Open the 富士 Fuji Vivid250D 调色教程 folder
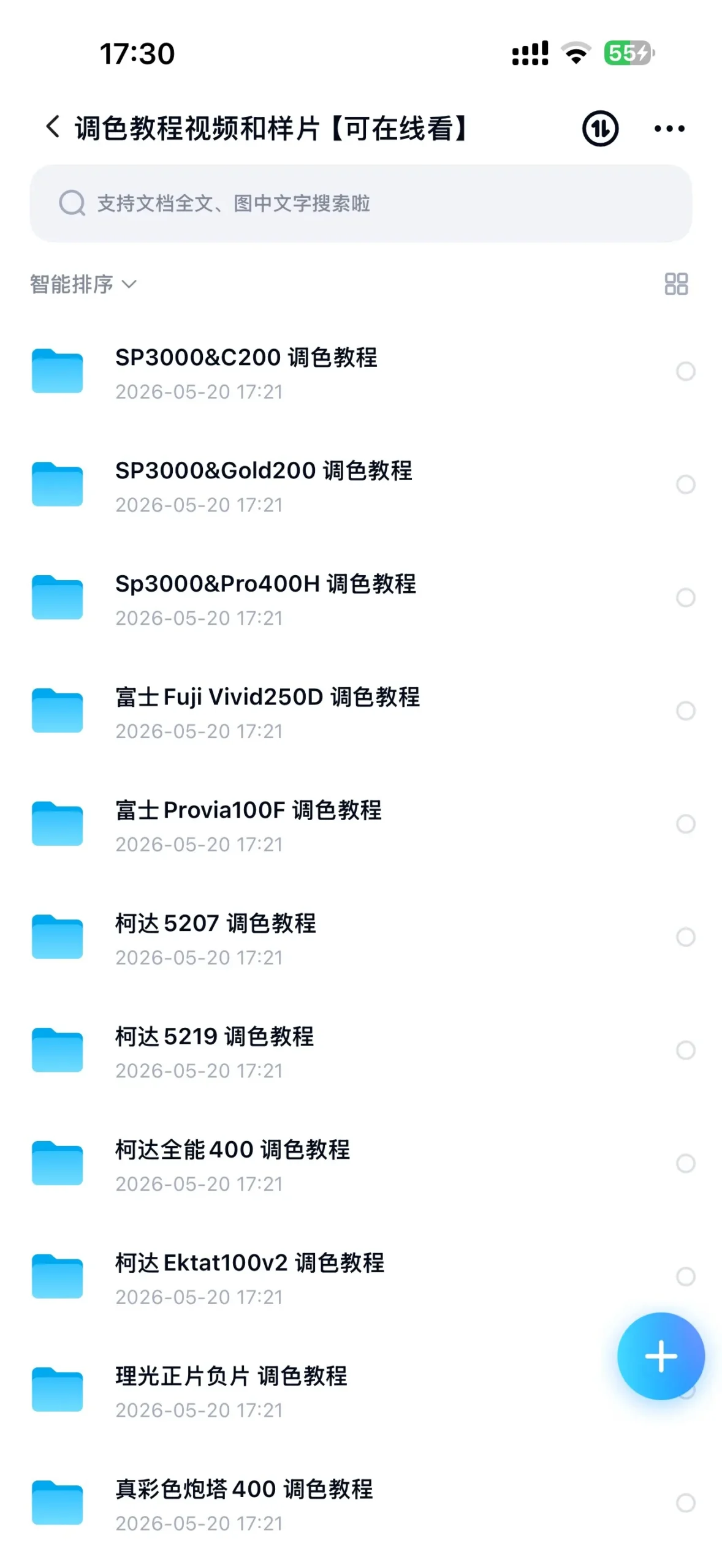 [361, 712]
